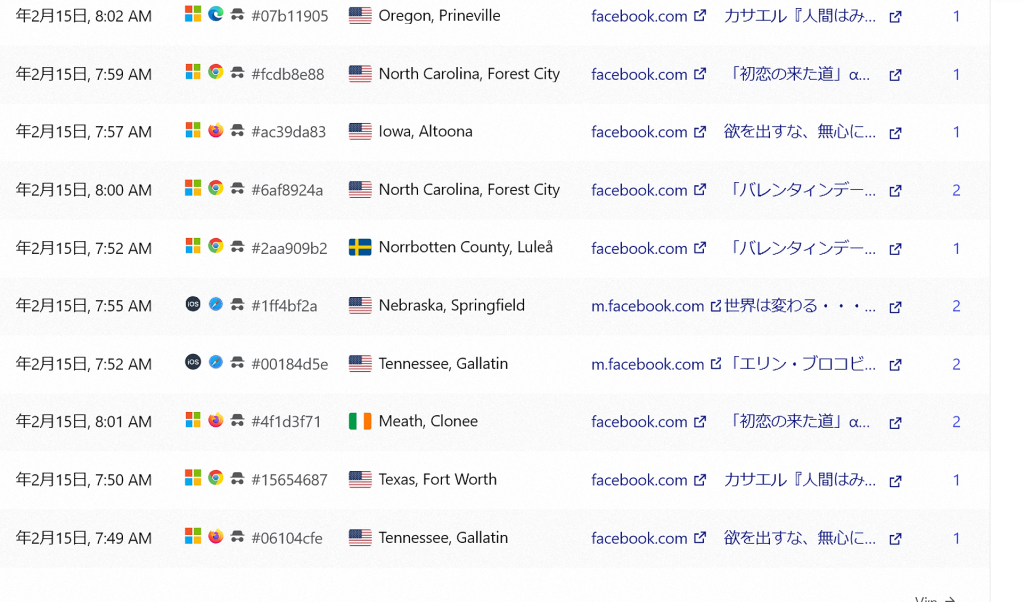Open facebook.com referrer in the Meath, Clonee row
The image size is (1024, 602).
639,422
